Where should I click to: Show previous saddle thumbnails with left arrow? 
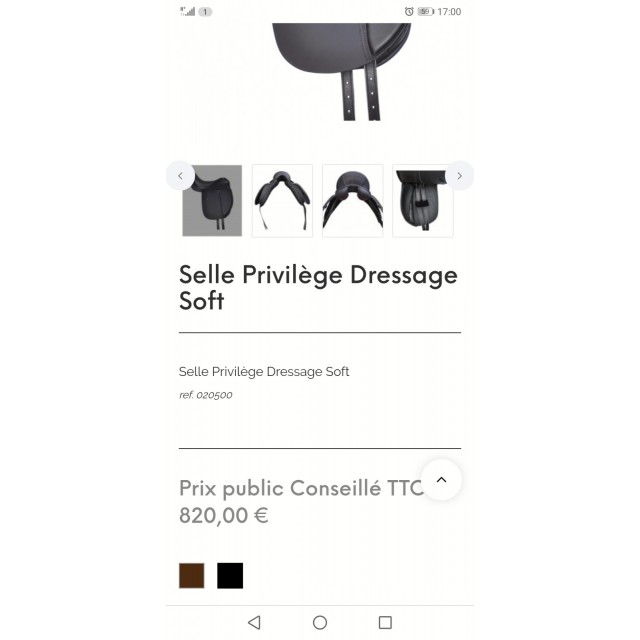point(180,176)
